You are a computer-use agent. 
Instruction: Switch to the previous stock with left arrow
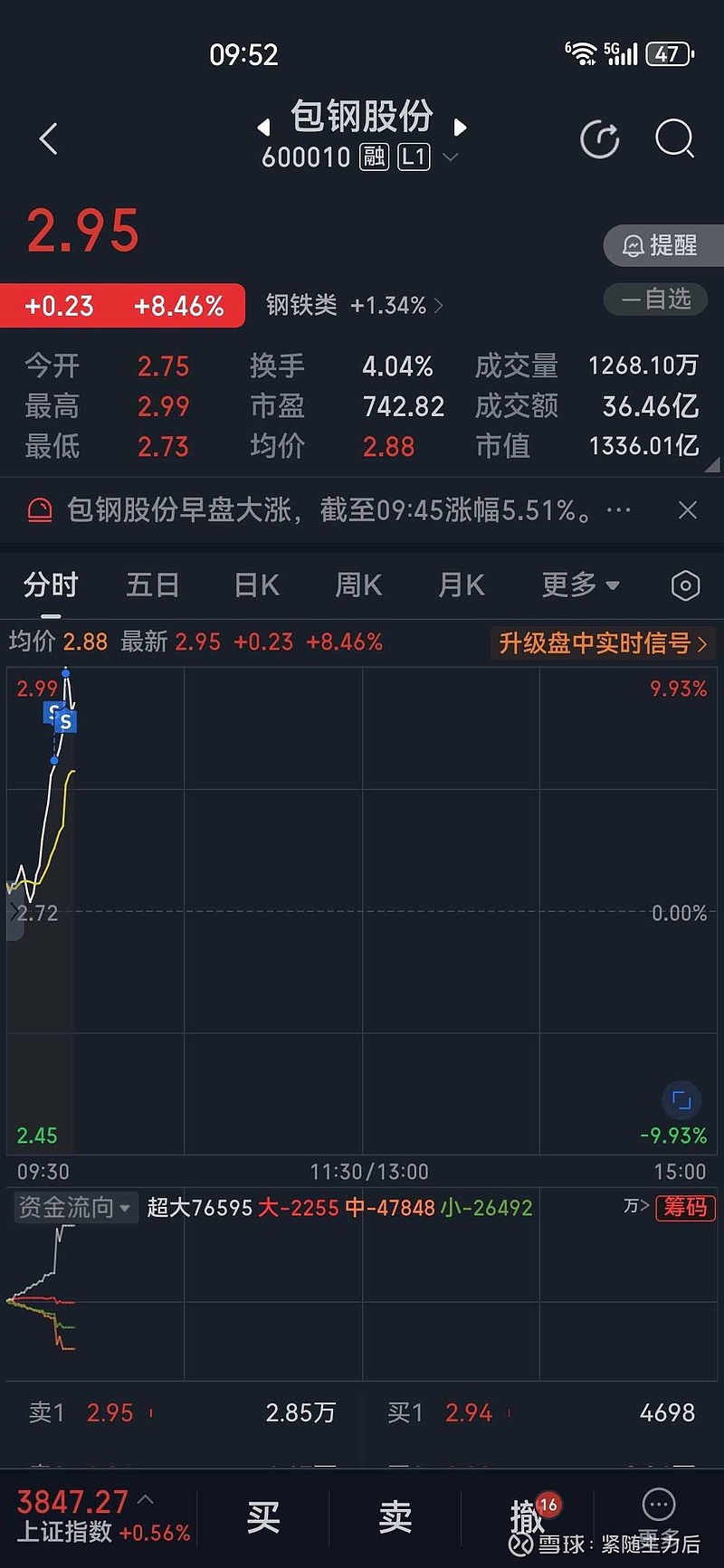(x=263, y=127)
